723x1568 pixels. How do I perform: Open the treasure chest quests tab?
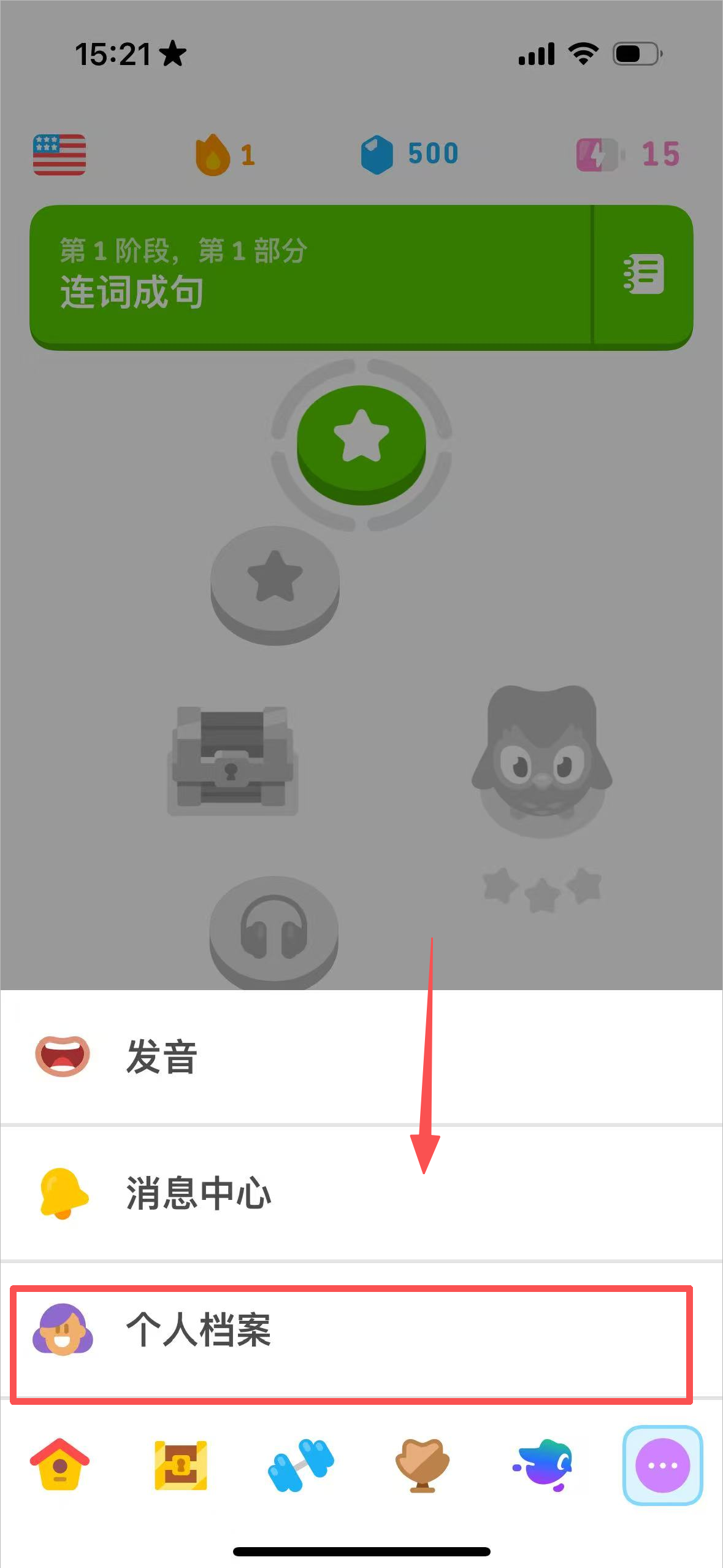pos(180,1465)
